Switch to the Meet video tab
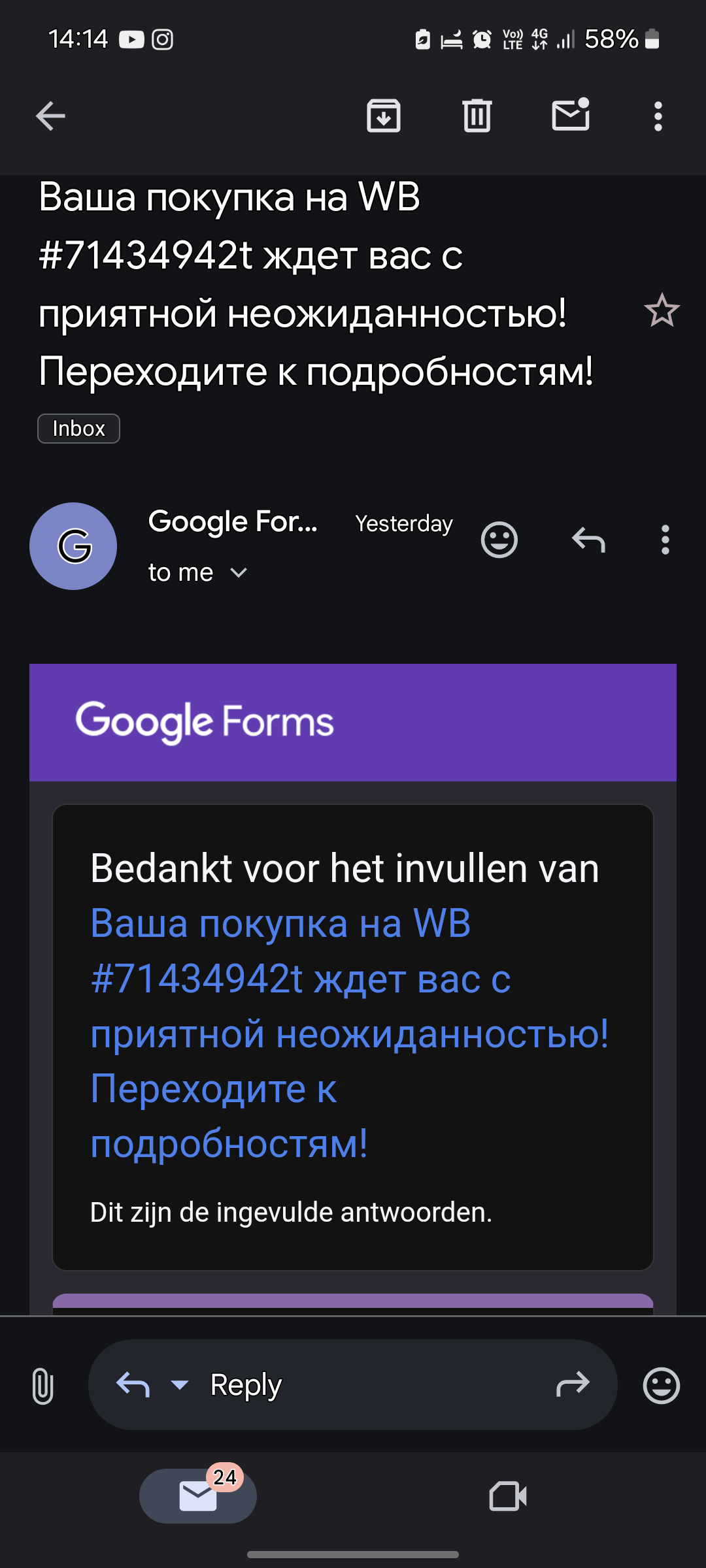 (x=508, y=1495)
